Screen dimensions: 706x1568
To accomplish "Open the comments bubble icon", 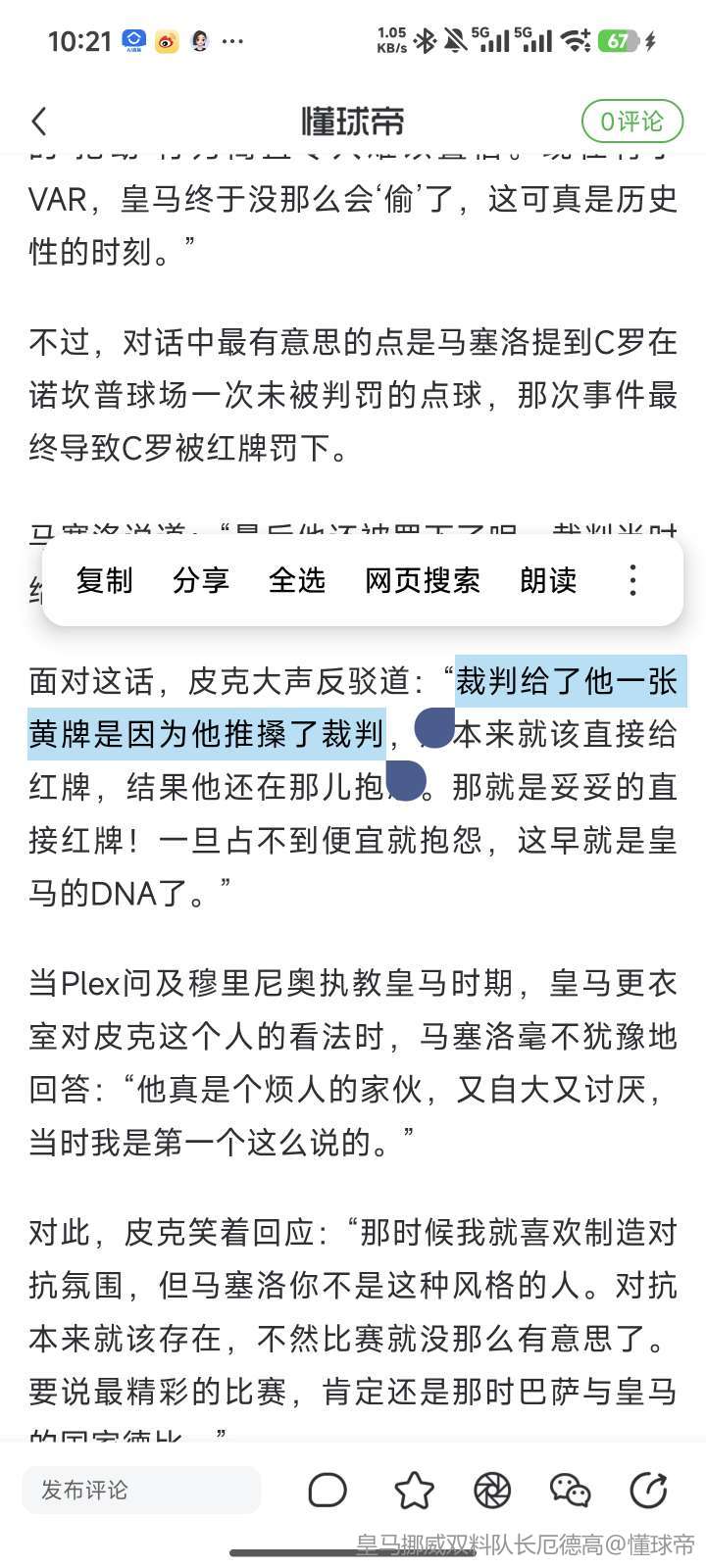I will click(x=328, y=1491).
